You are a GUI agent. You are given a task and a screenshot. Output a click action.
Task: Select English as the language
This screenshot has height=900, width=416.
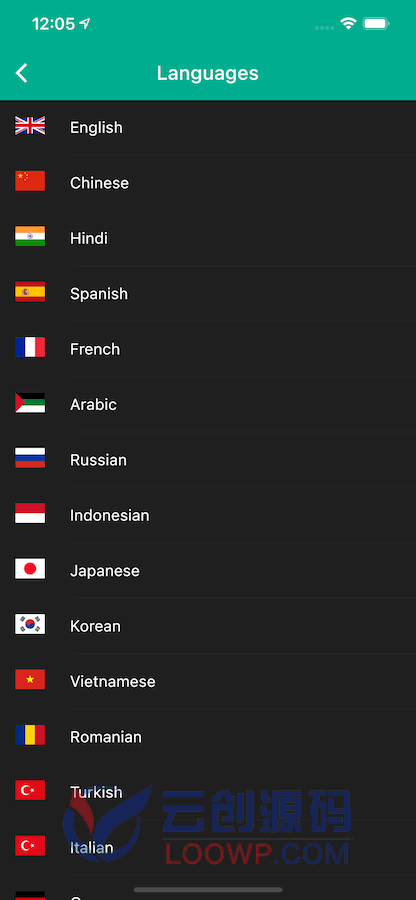[208, 127]
